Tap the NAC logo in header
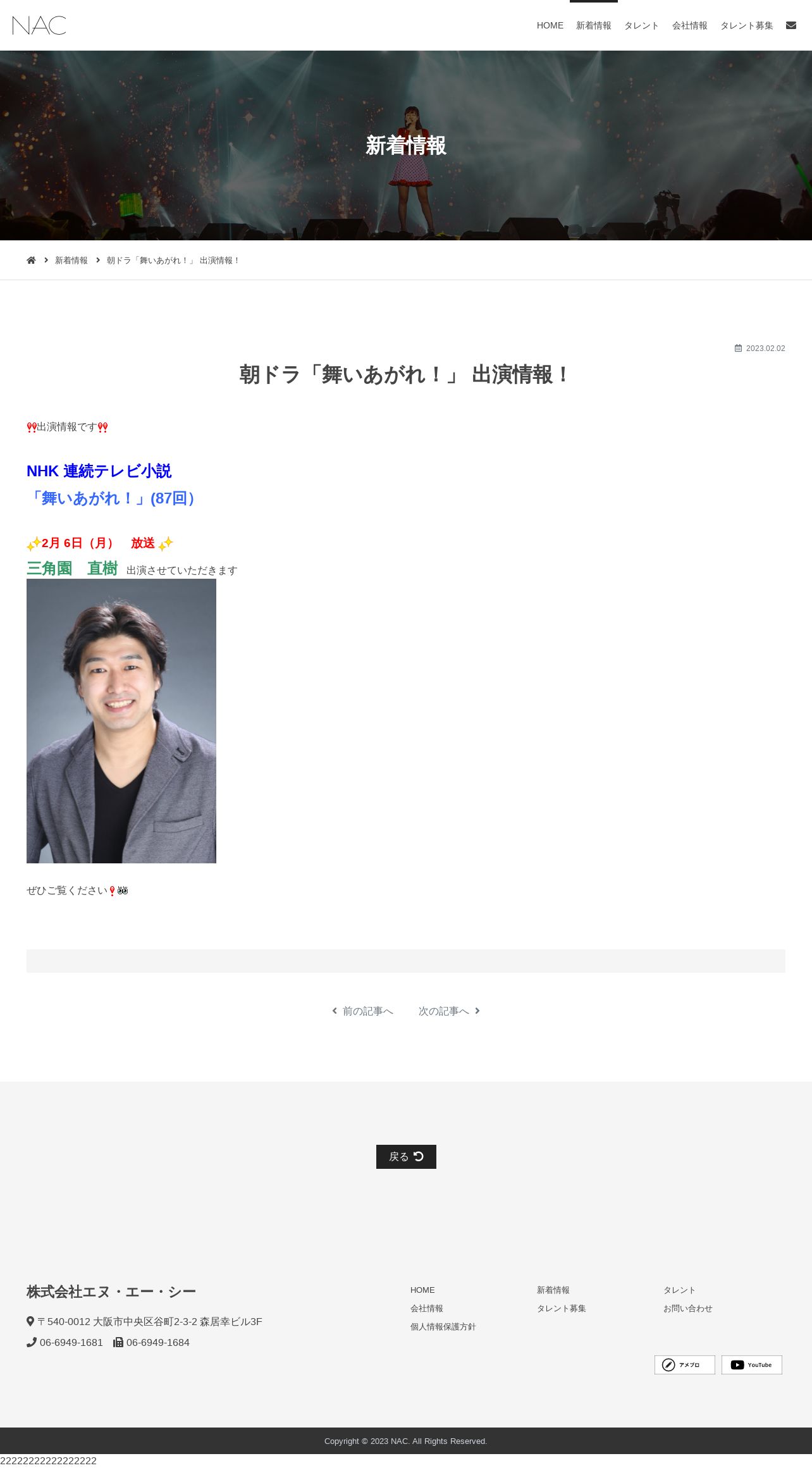 39,25
